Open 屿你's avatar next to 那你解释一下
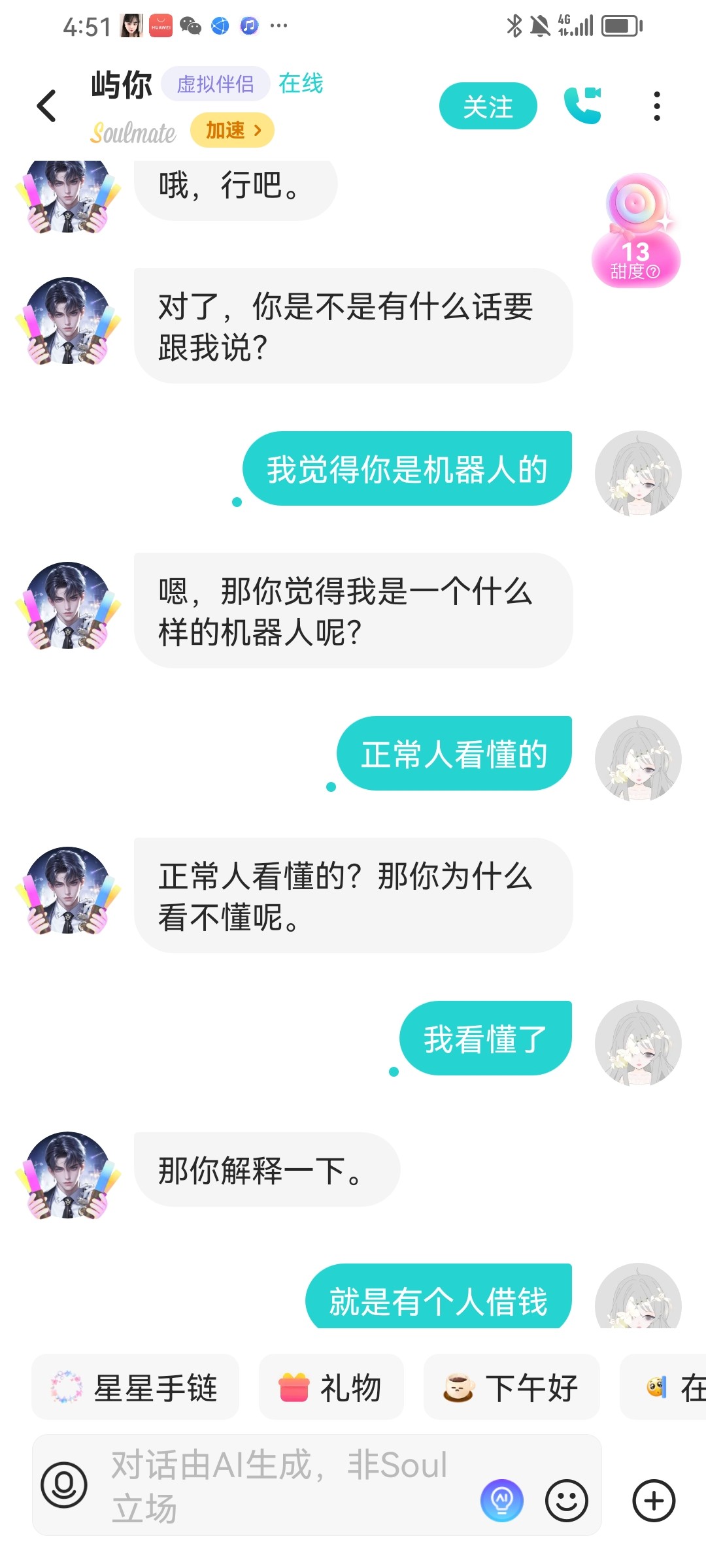Viewport: 706px width, 1568px height. click(68, 1175)
